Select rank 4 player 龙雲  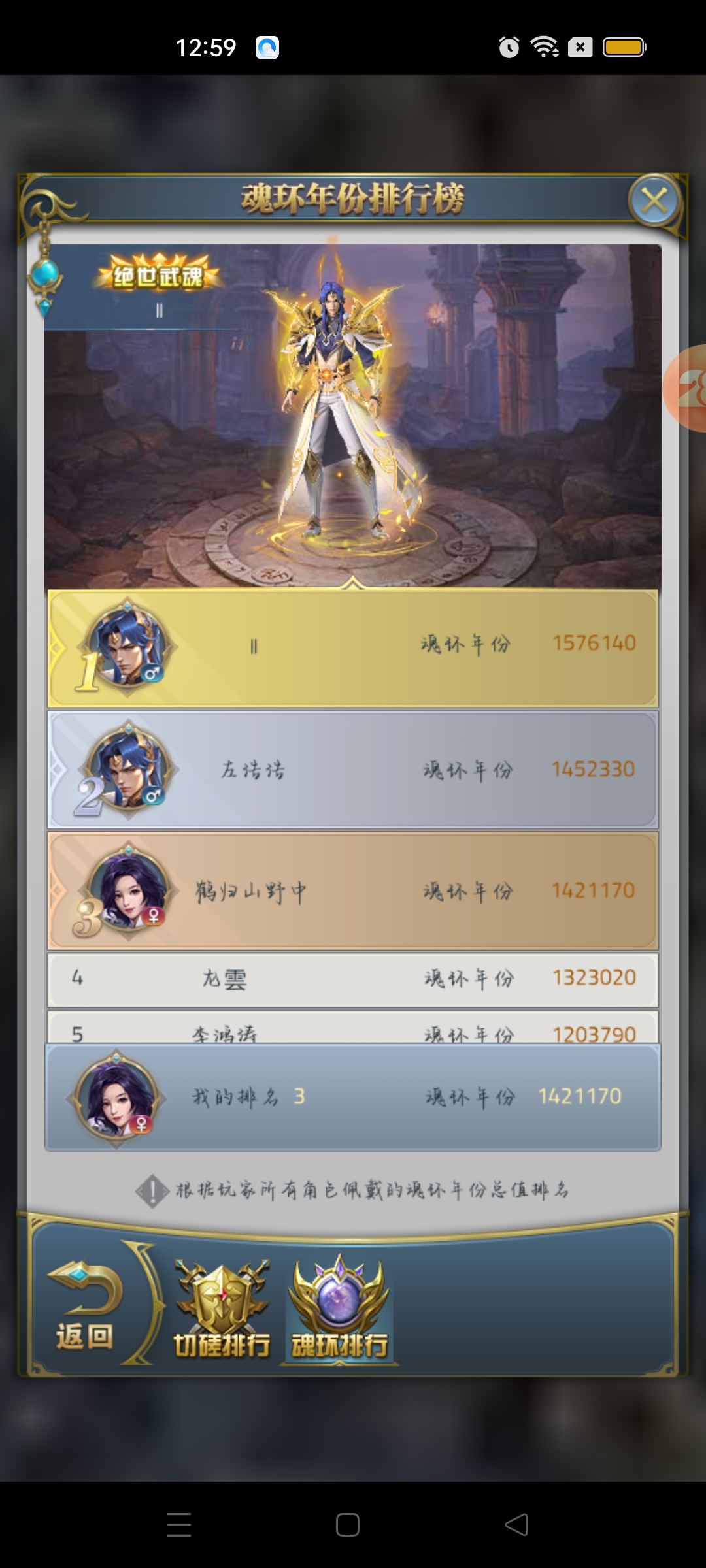click(353, 979)
